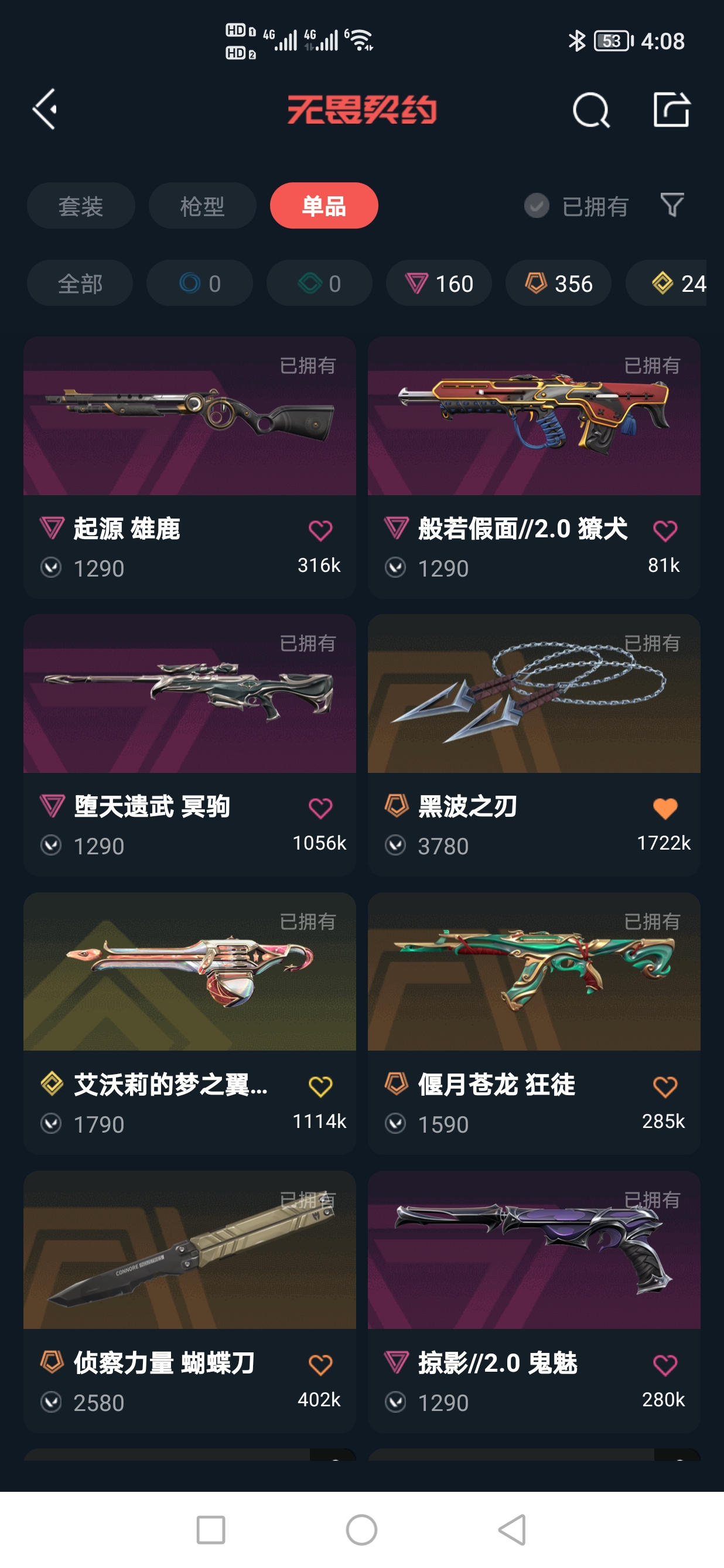
Task: Open the search icon
Action: coord(591,110)
